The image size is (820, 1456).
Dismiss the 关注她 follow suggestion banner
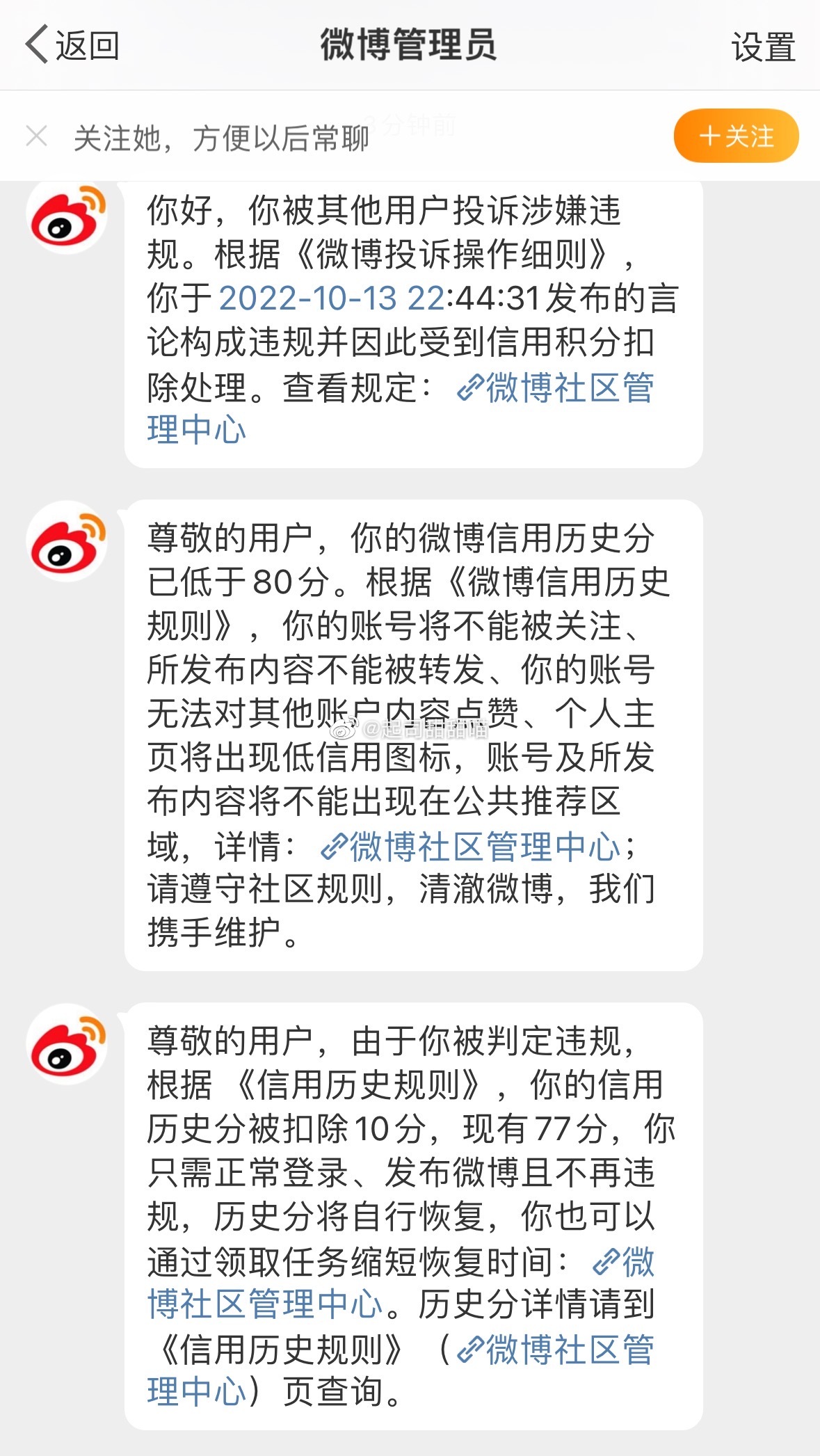click(x=37, y=136)
